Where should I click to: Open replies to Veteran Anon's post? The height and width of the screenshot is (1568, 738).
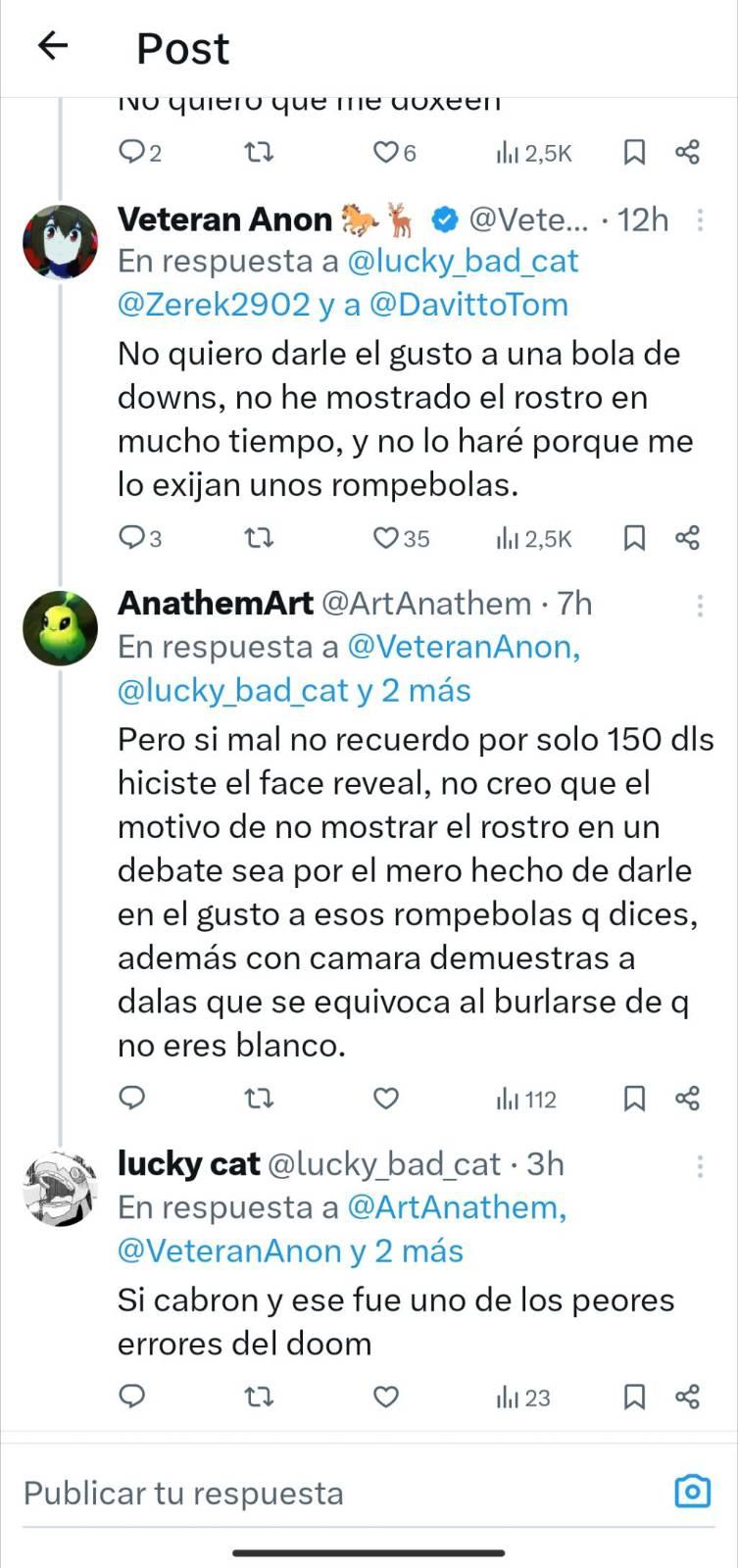tap(140, 538)
